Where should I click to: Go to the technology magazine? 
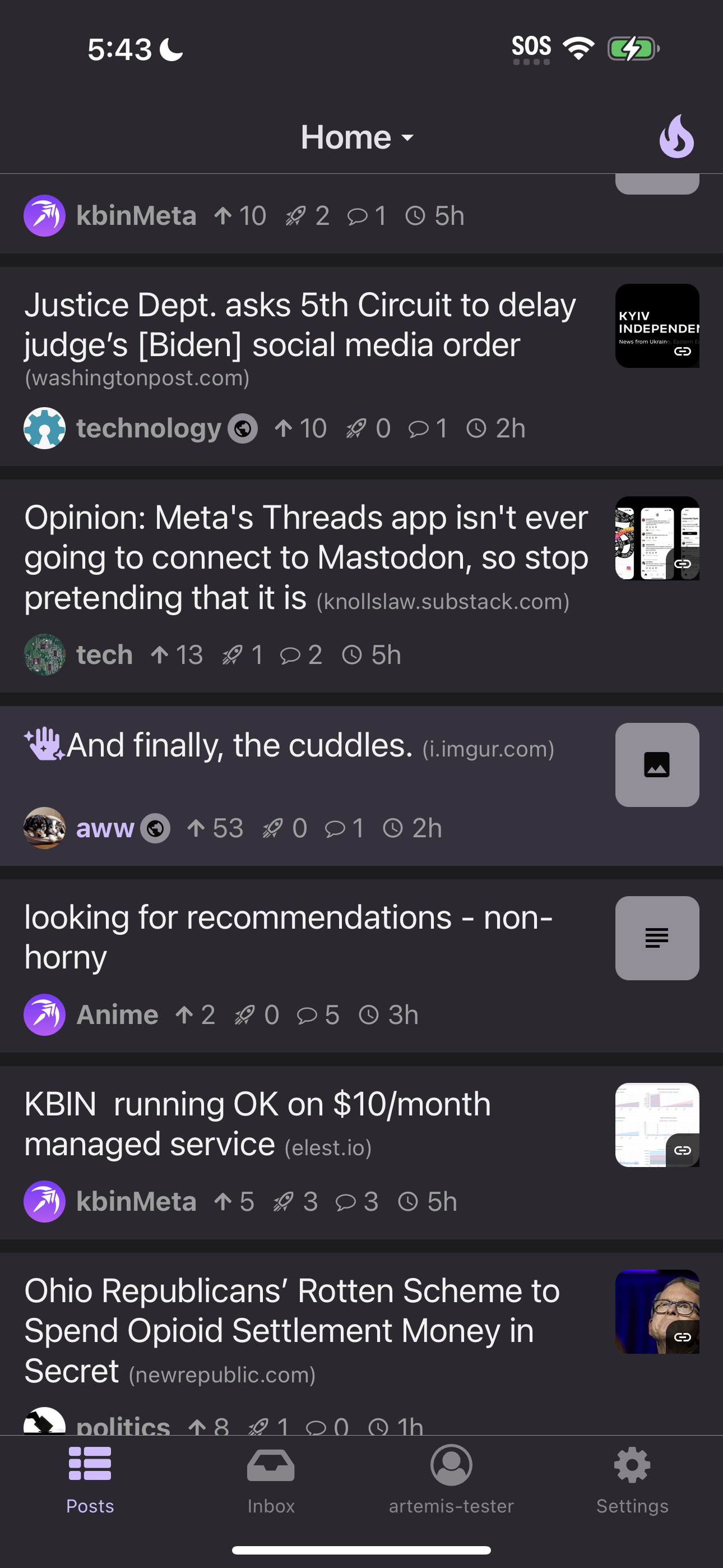click(148, 428)
